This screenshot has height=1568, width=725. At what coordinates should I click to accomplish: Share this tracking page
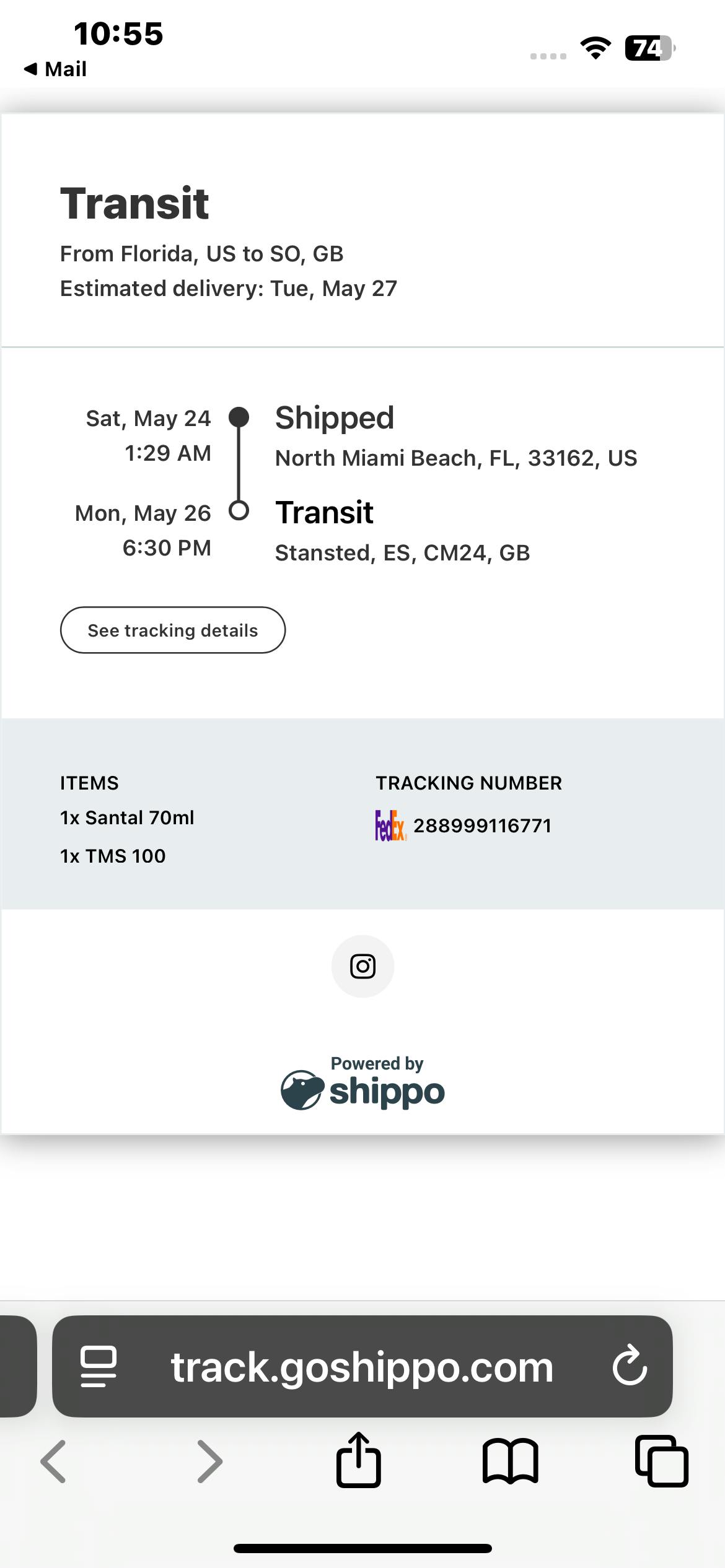pyautogui.click(x=358, y=1459)
